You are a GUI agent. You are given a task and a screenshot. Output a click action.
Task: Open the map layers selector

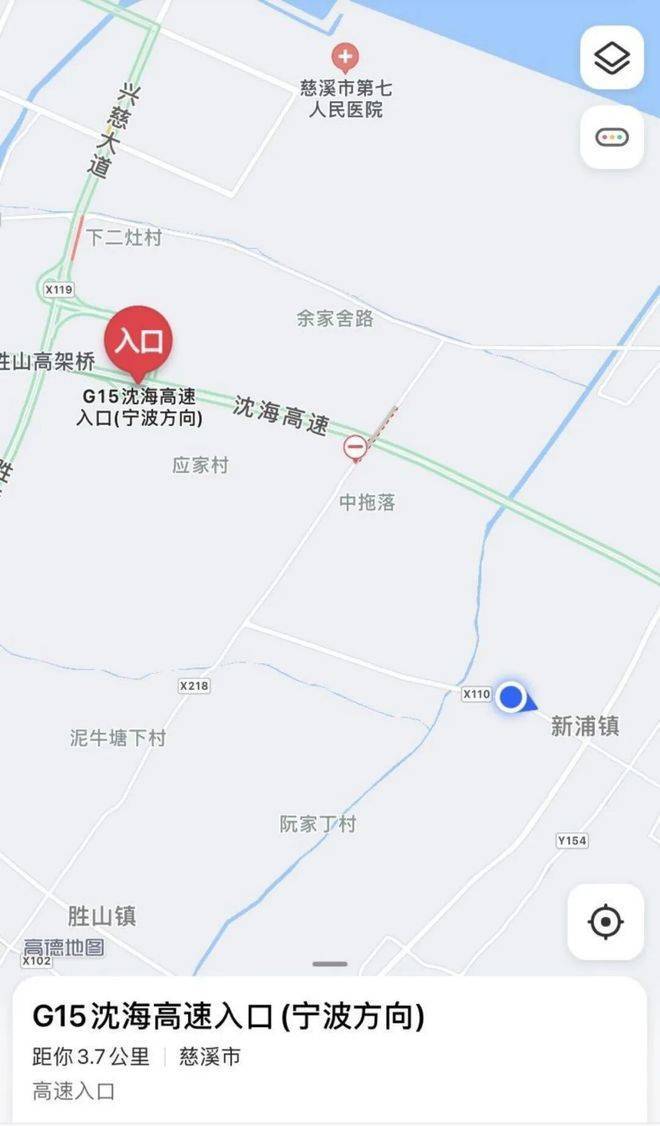tap(611, 58)
